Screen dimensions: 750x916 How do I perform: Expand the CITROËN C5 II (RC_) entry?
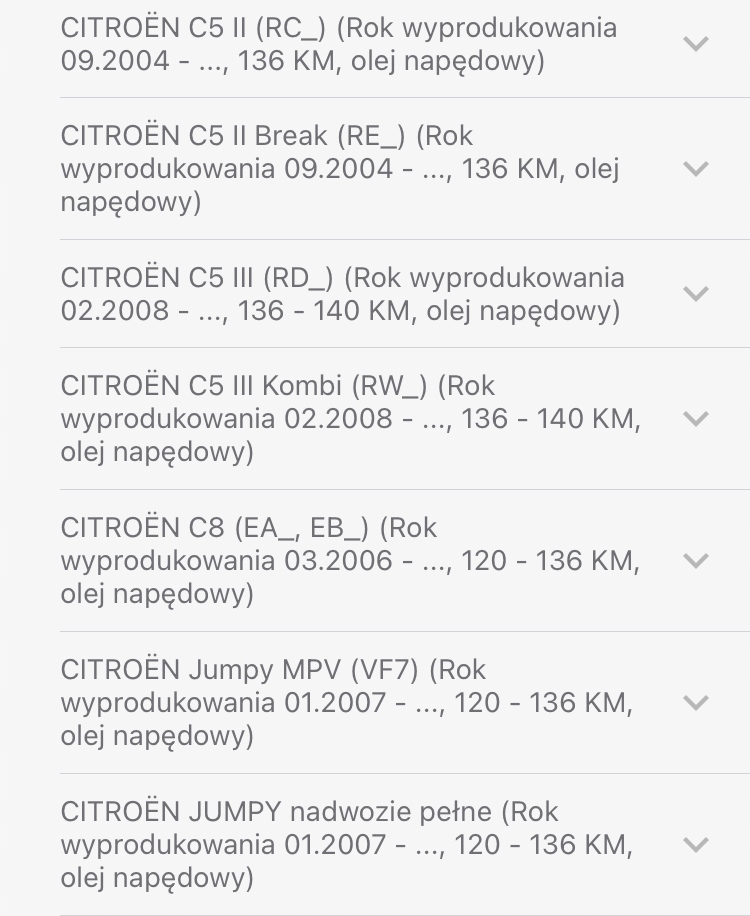pyautogui.click(x=694, y=44)
